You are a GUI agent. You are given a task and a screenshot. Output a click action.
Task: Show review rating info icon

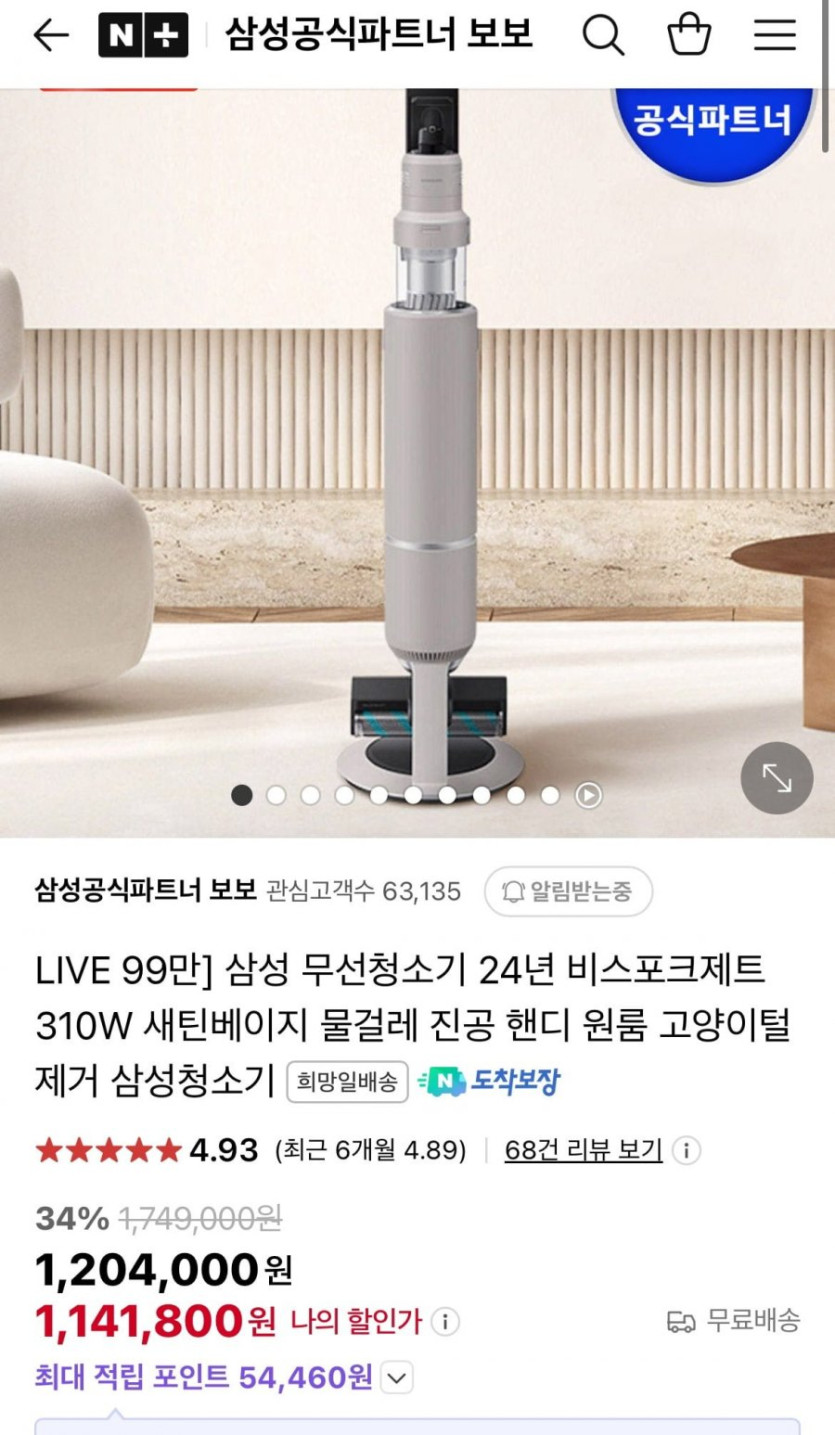click(x=686, y=1150)
